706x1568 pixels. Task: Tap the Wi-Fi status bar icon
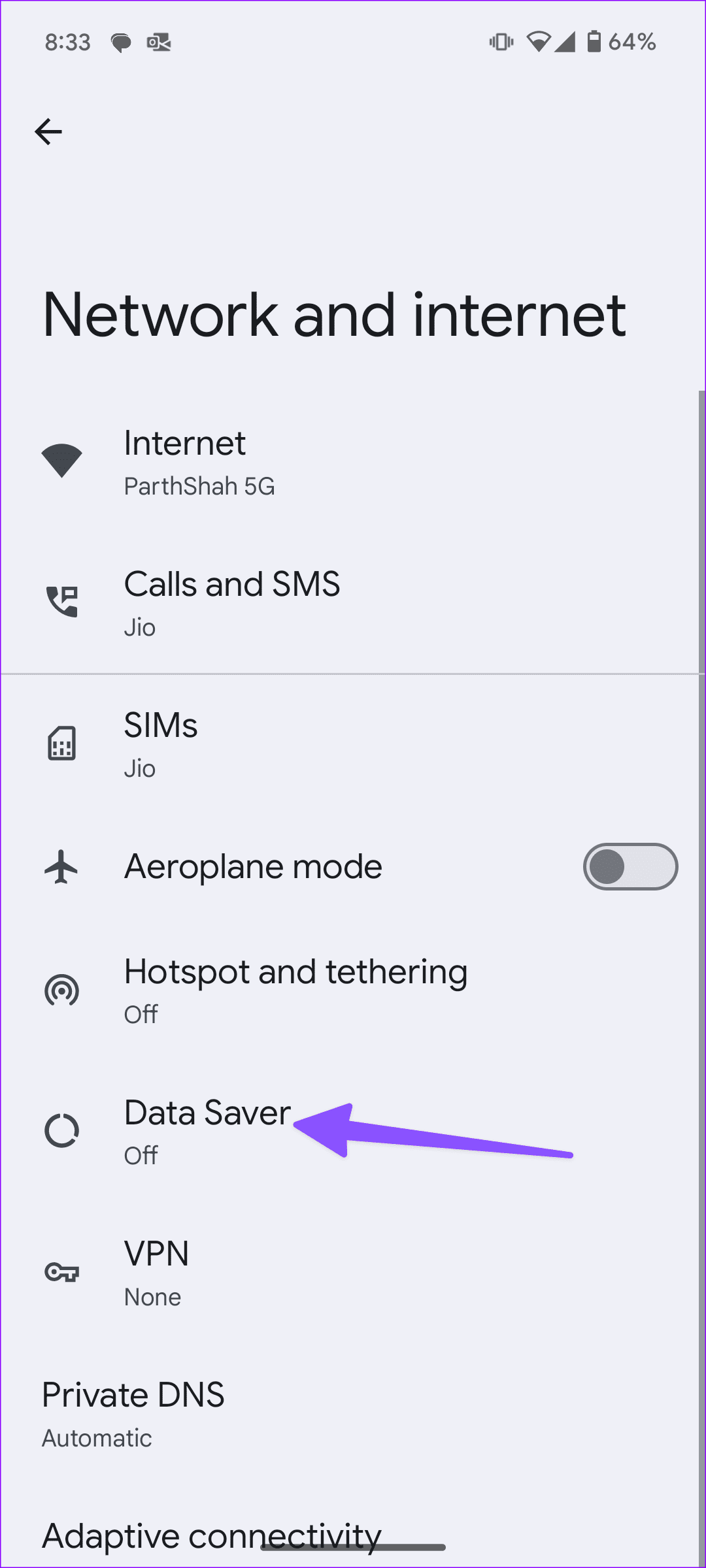pyautogui.click(x=538, y=41)
